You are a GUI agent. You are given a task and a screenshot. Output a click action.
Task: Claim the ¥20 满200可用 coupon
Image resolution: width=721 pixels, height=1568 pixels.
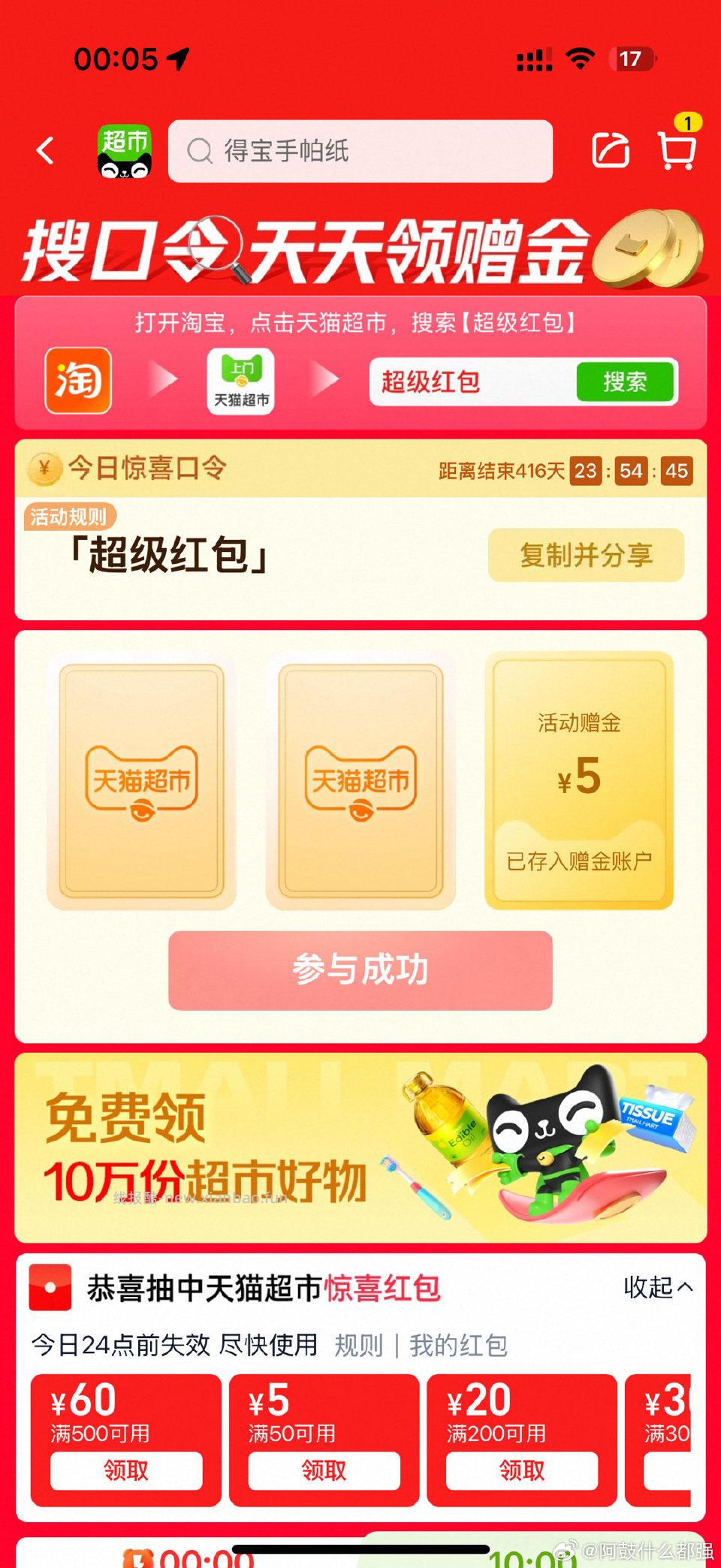click(522, 1470)
